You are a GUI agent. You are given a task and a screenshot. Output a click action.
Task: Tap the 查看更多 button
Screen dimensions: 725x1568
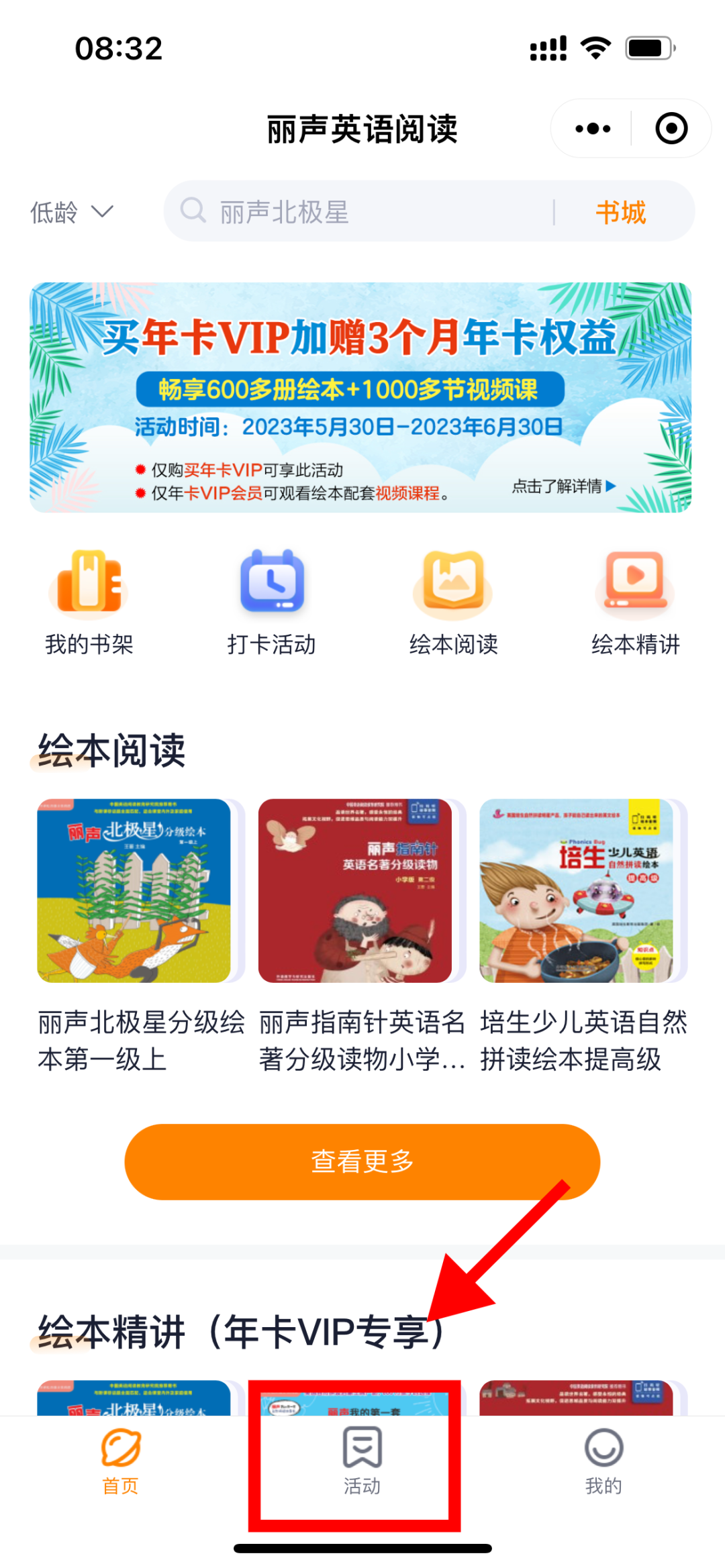pos(362,1161)
